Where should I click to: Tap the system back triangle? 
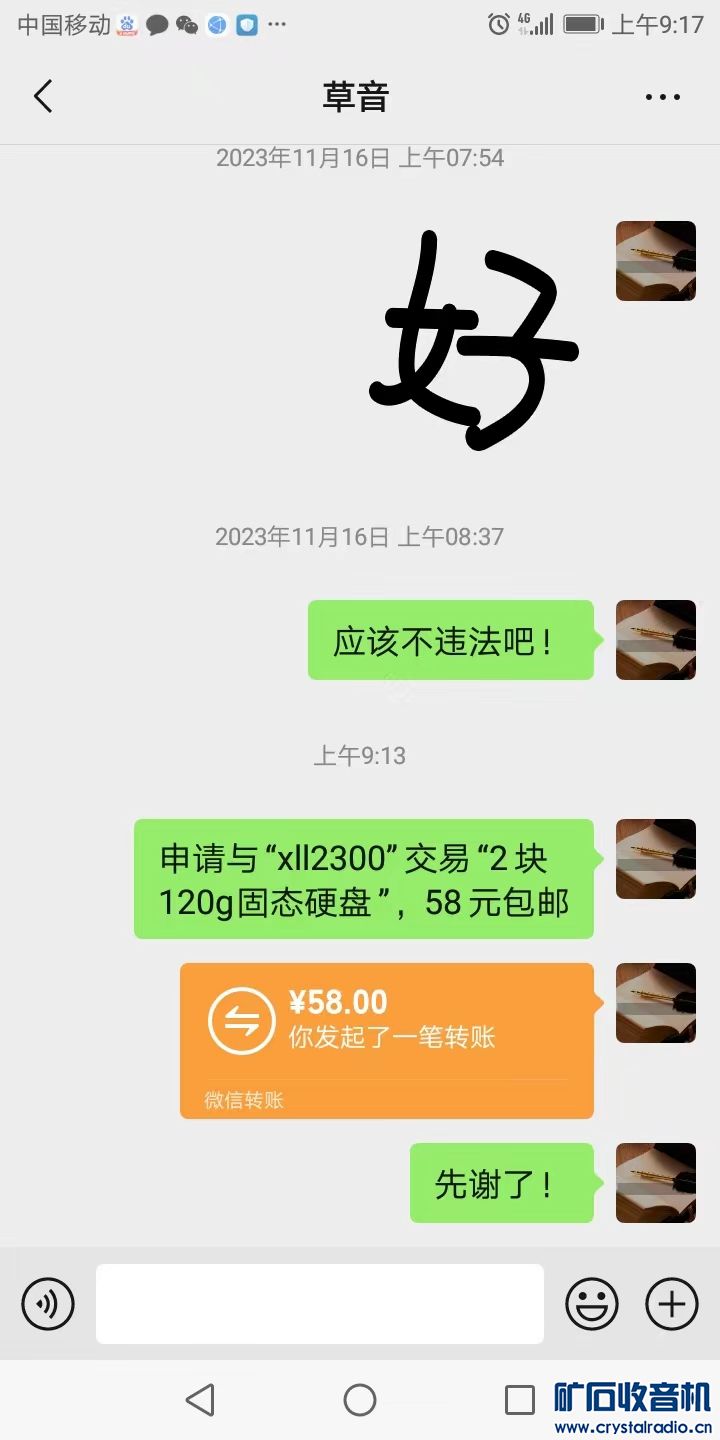click(x=201, y=1400)
